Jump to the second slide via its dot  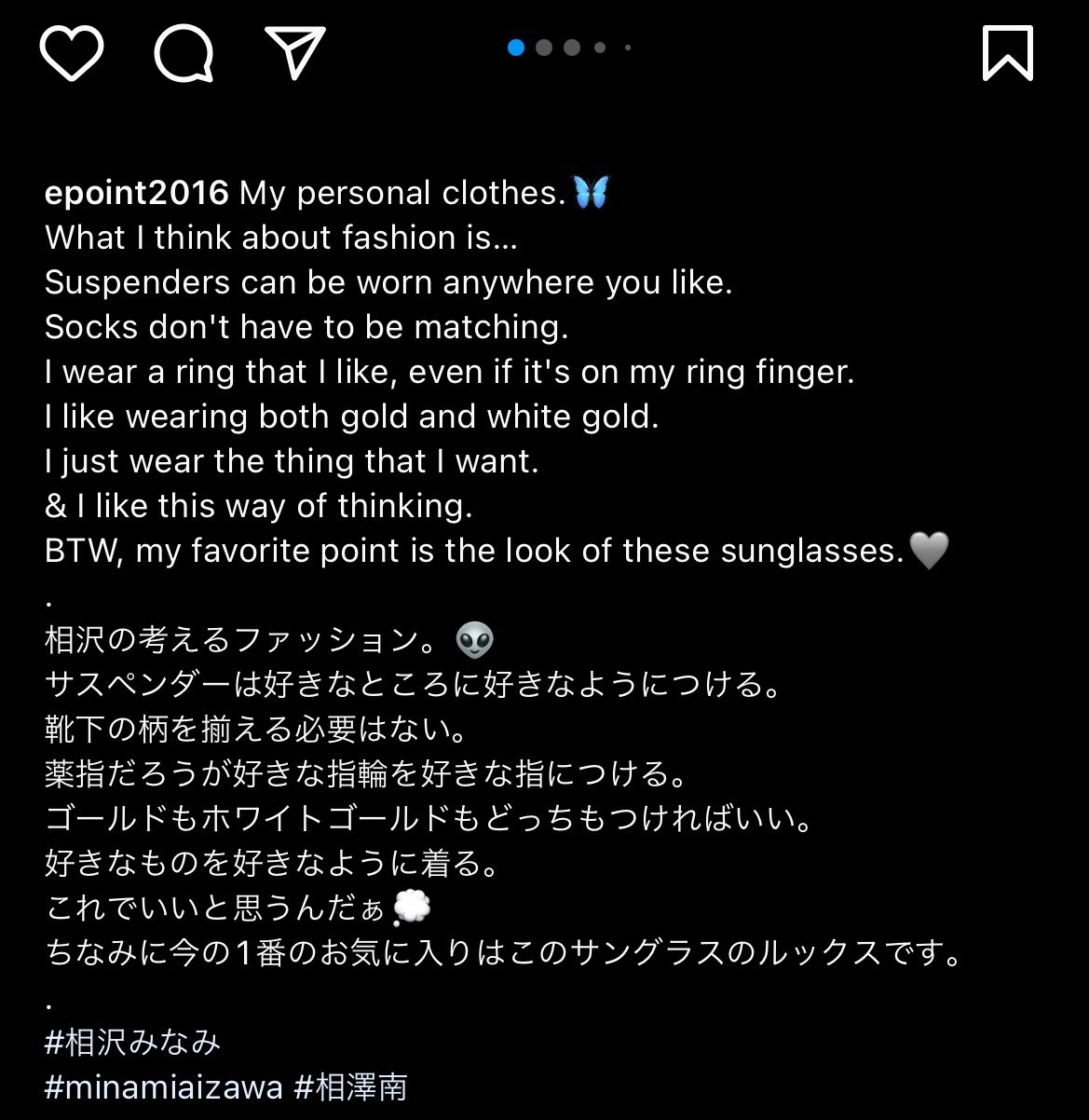click(x=544, y=48)
